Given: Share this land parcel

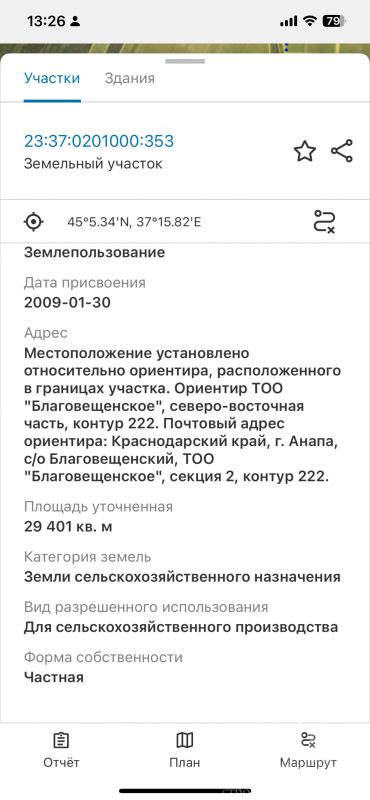Looking at the screenshot, I should click(342, 151).
